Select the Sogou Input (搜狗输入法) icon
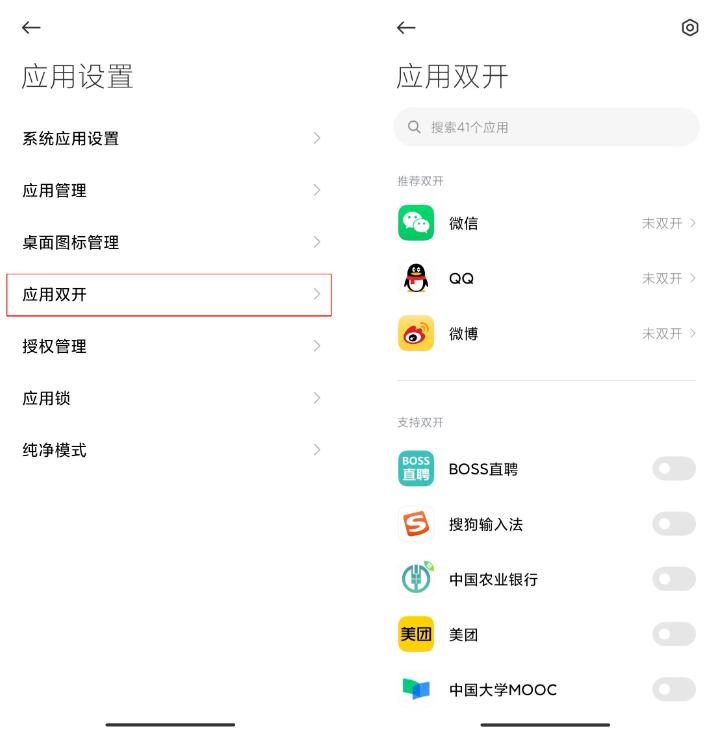This screenshot has height=745, width=728. pos(415,524)
